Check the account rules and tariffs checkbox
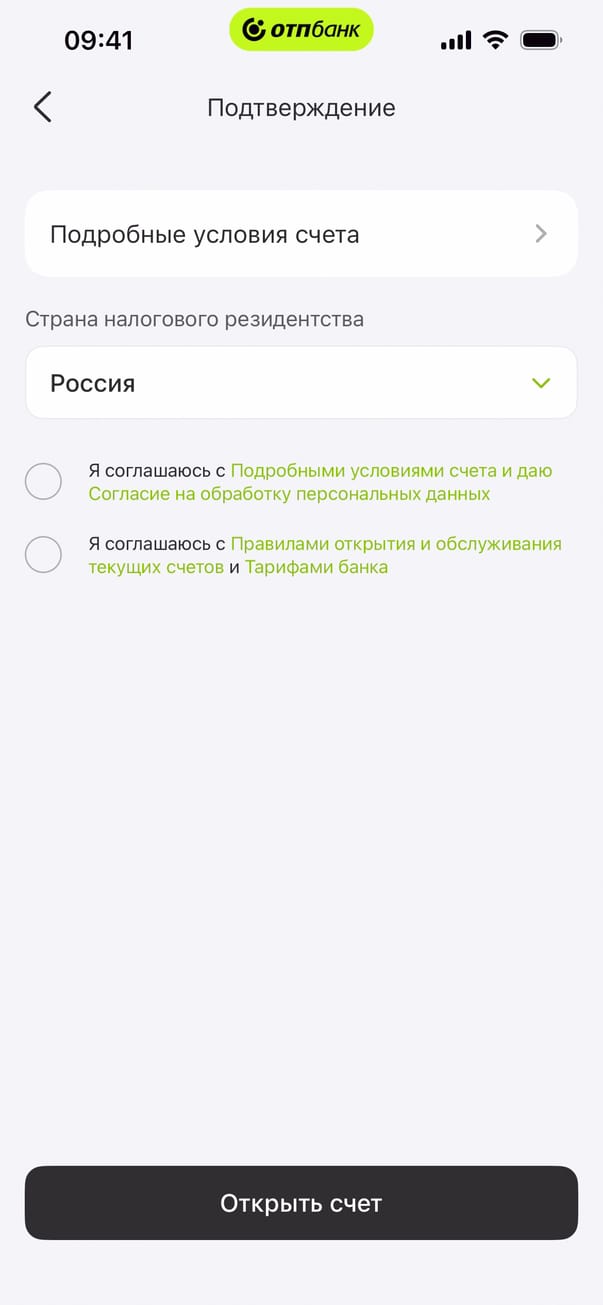The width and height of the screenshot is (603, 1305). pos(43,555)
